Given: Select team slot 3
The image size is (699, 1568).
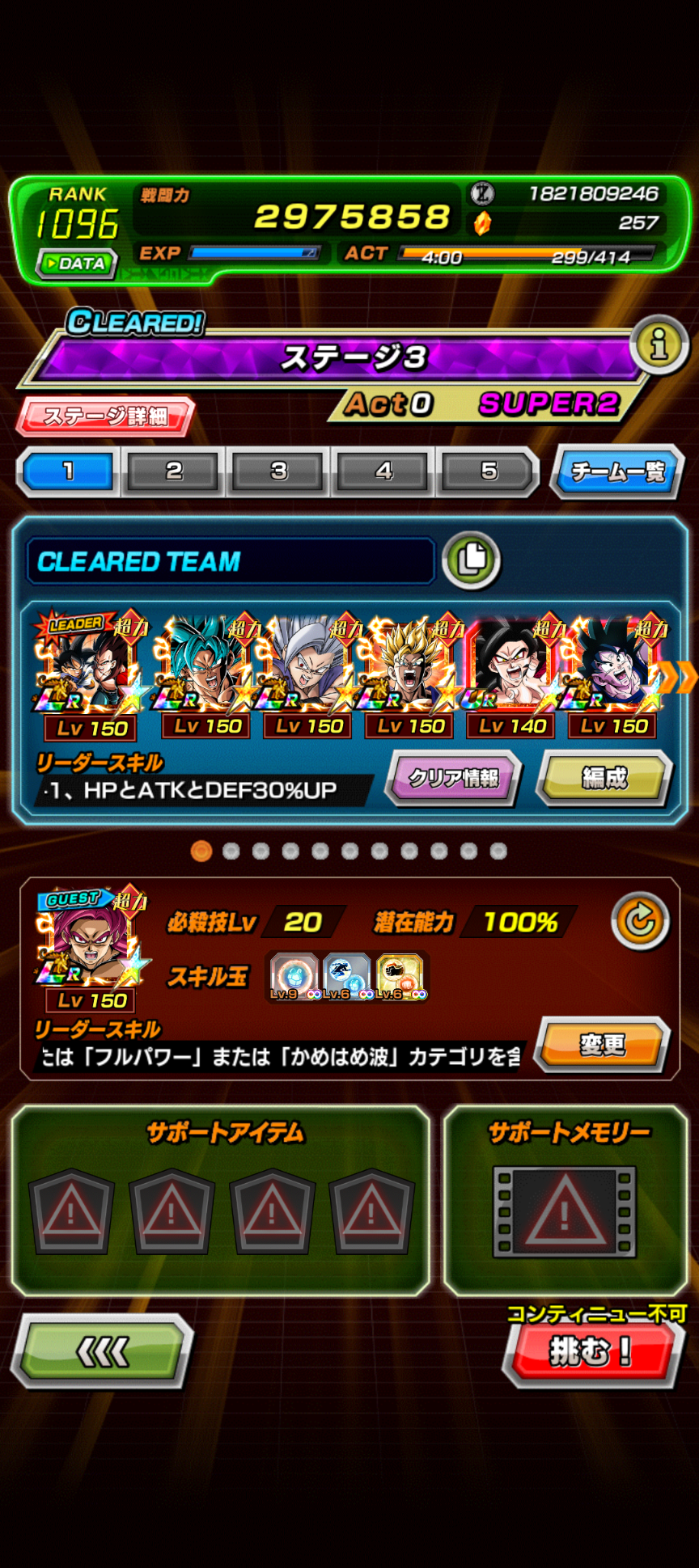Looking at the screenshot, I should coord(278,471).
